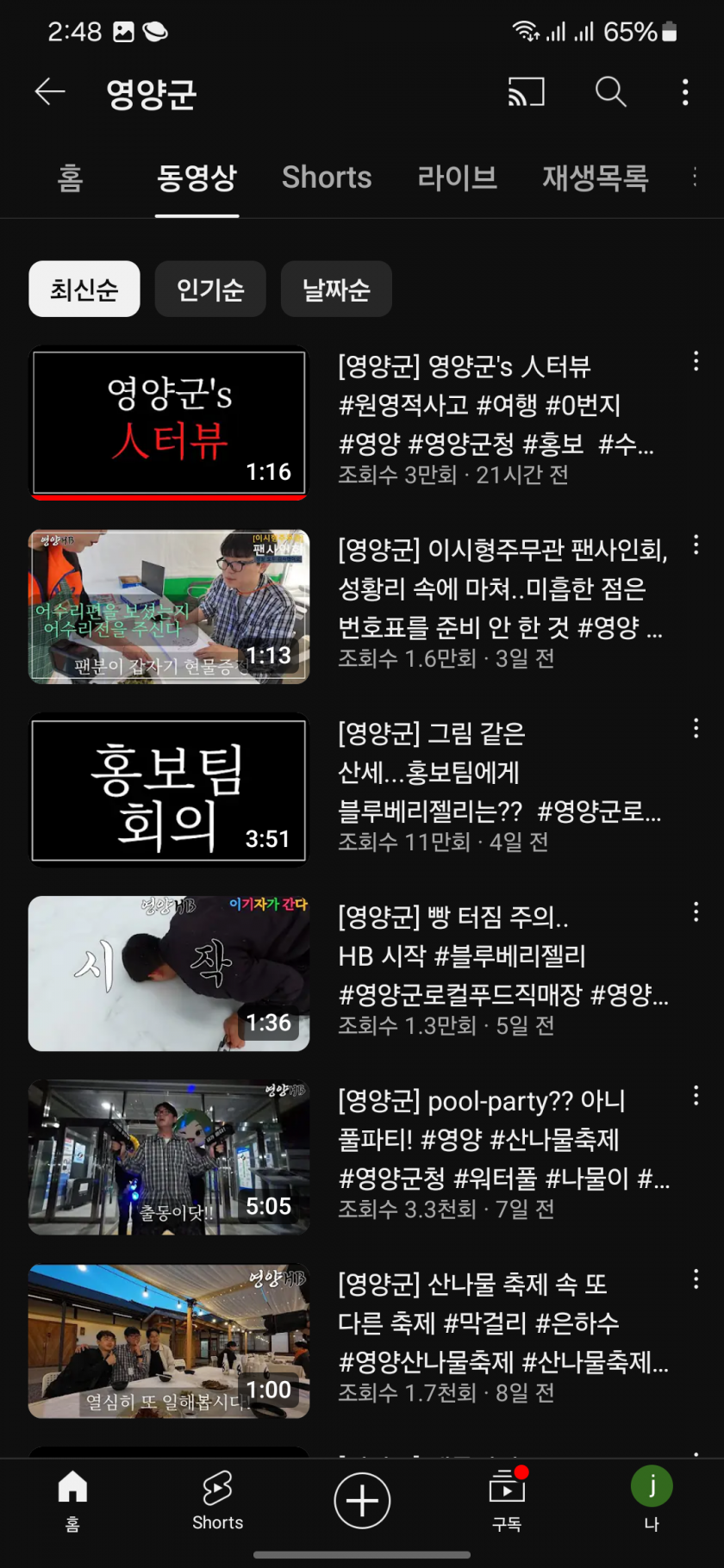Switch to the Shorts channel tab

(x=327, y=177)
